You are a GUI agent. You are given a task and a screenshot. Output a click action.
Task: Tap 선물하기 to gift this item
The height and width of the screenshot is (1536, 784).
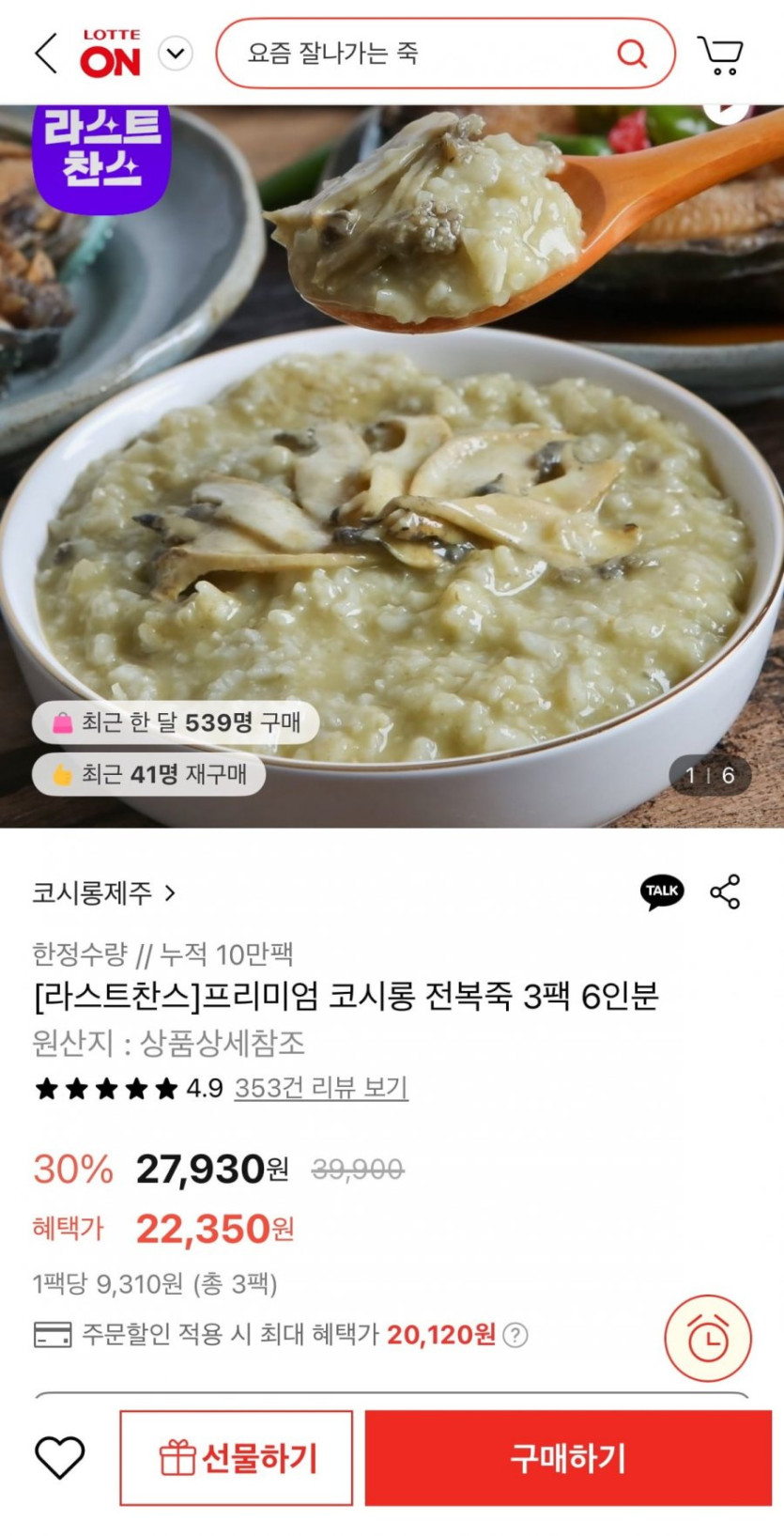click(x=237, y=1458)
